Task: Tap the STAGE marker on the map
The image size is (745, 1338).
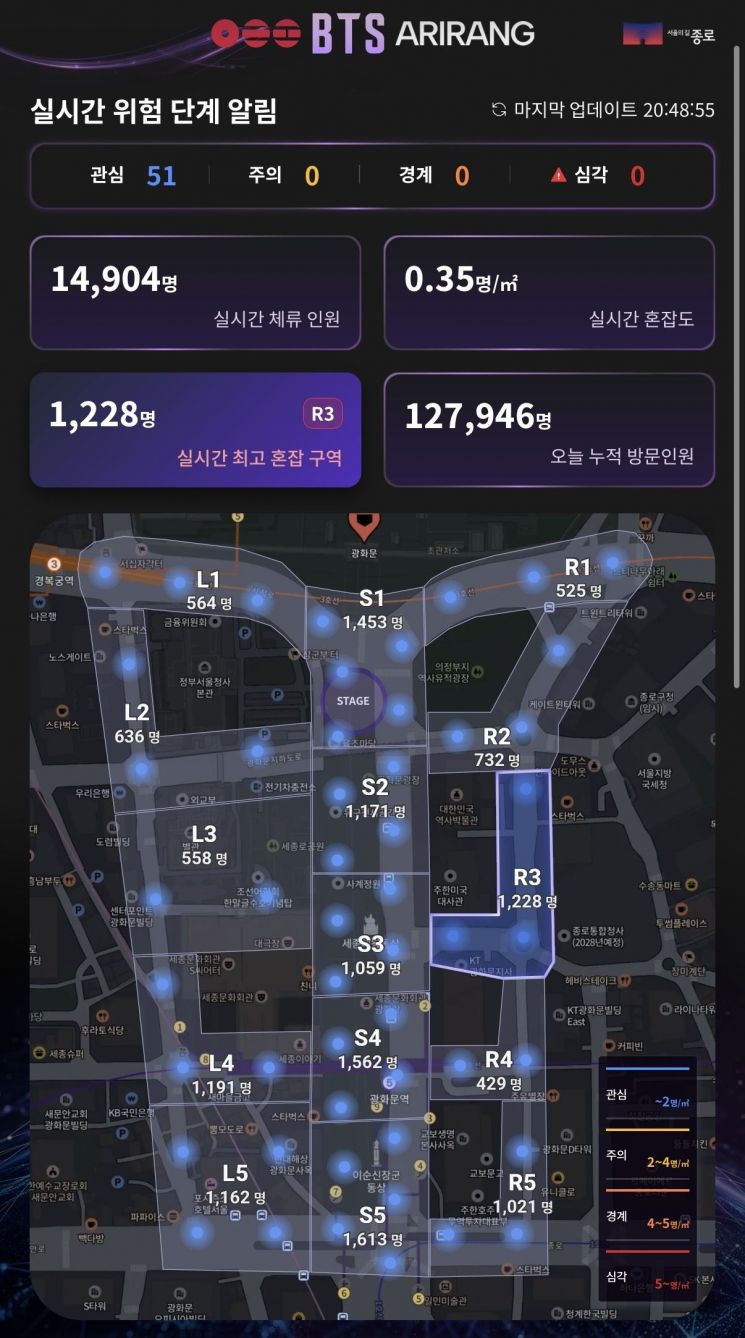Action: click(352, 701)
